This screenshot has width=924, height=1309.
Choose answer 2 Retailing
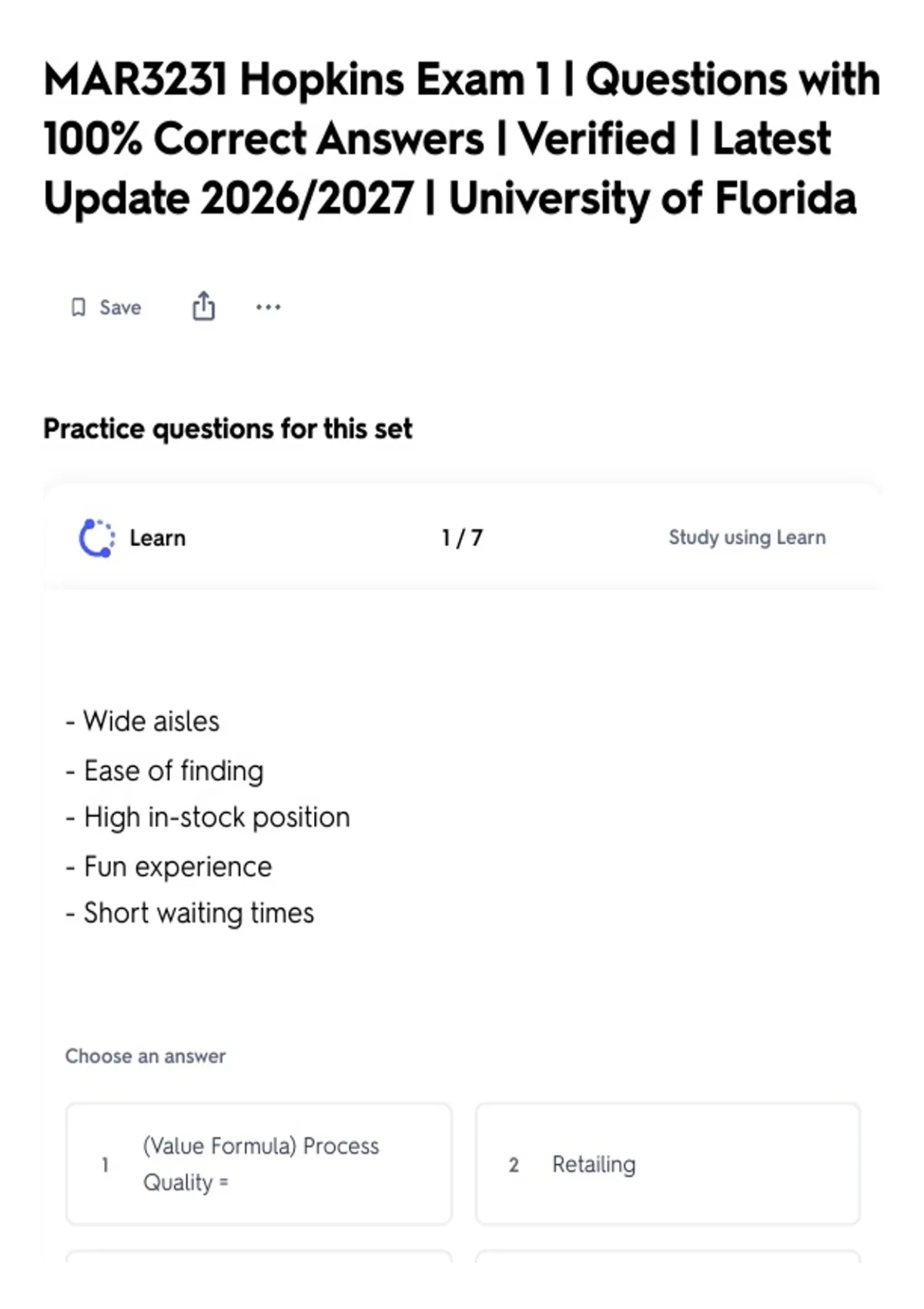(x=668, y=1163)
